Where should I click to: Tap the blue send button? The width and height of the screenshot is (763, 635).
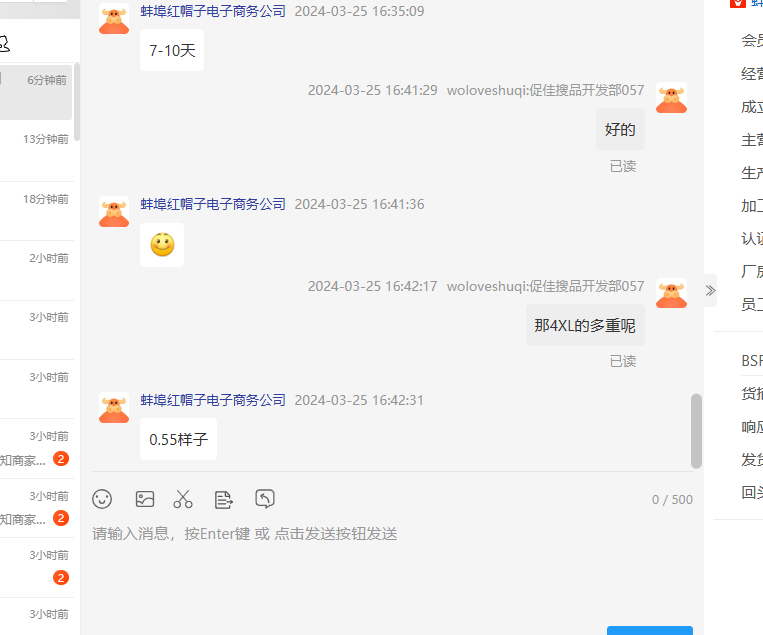[x=649, y=630]
